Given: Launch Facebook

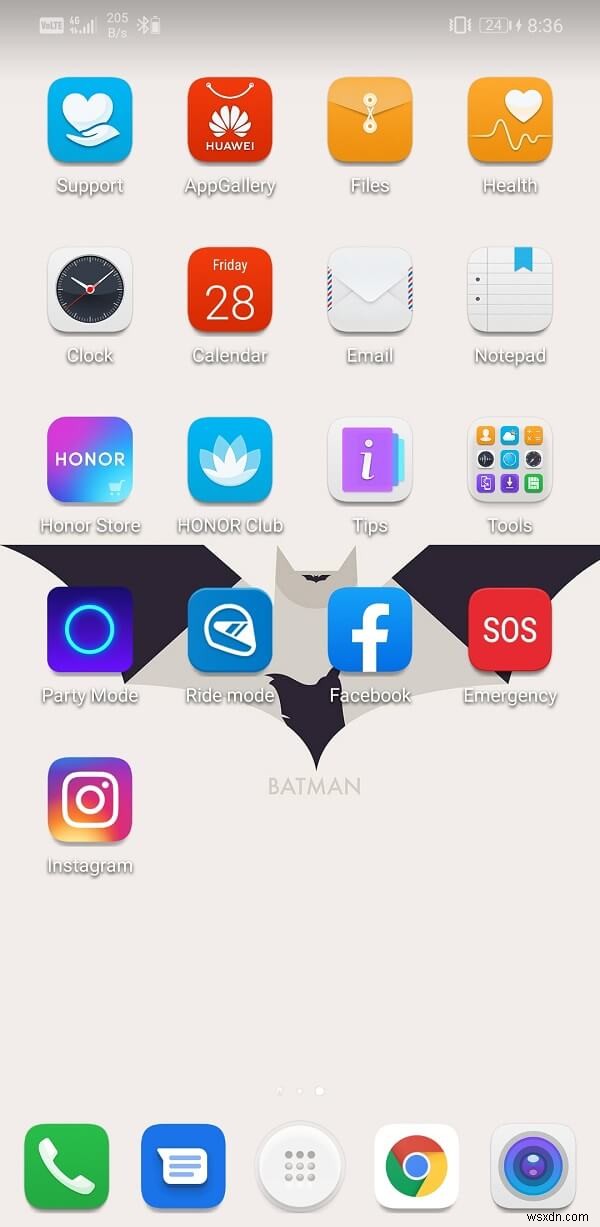Looking at the screenshot, I should point(370,630).
